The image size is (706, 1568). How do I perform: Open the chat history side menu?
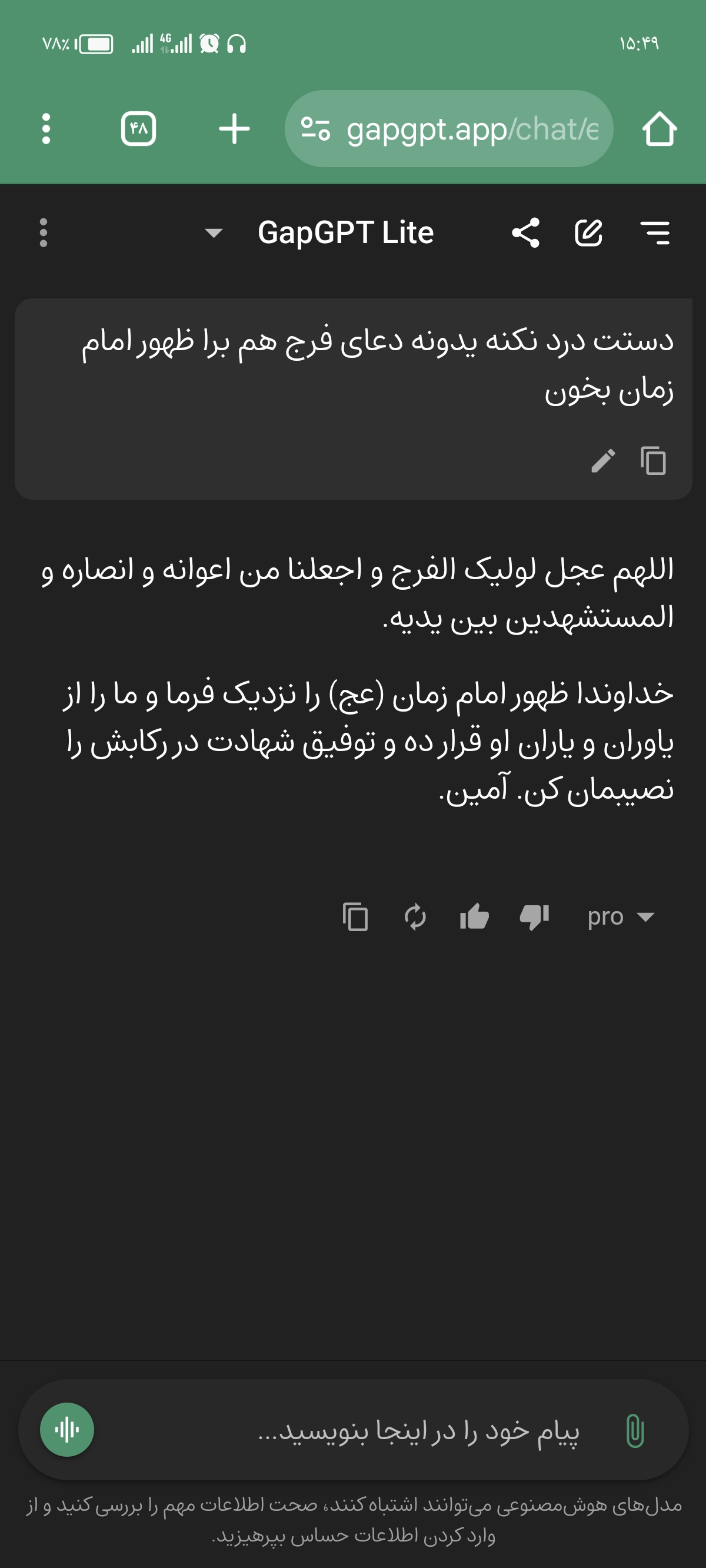point(655,232)
